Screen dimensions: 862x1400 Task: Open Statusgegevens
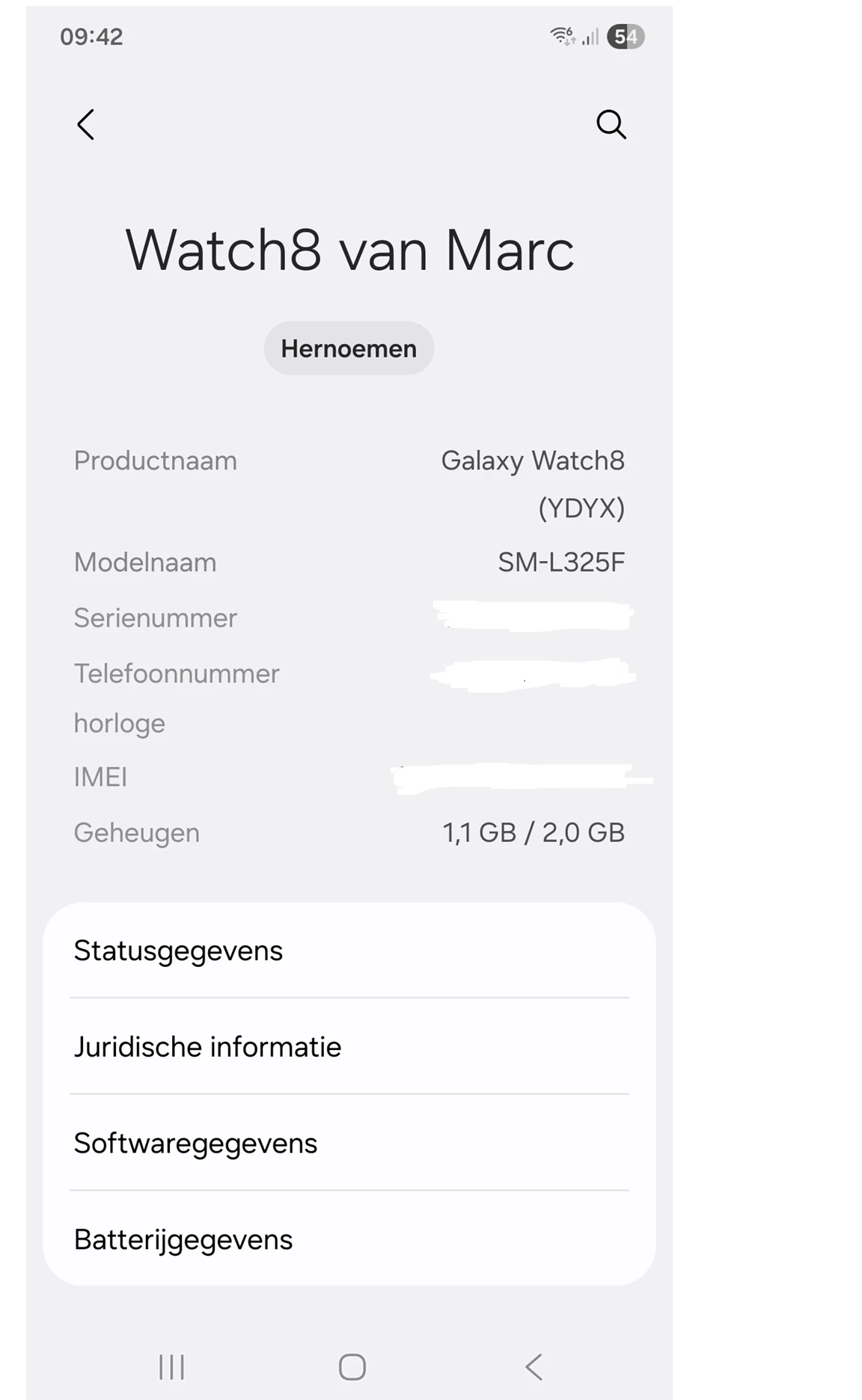click(x=349, y=951)
